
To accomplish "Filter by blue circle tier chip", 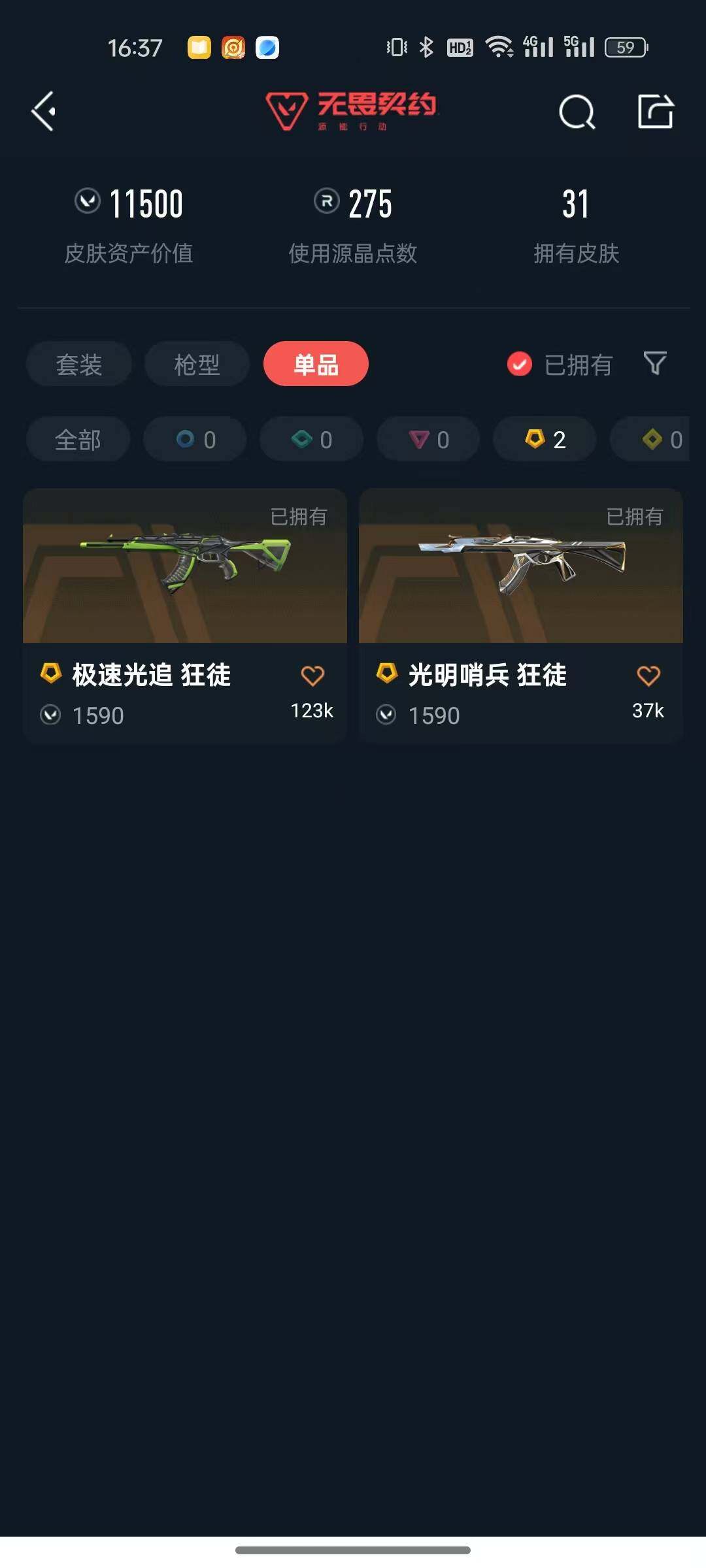I will tap(195, 440).
